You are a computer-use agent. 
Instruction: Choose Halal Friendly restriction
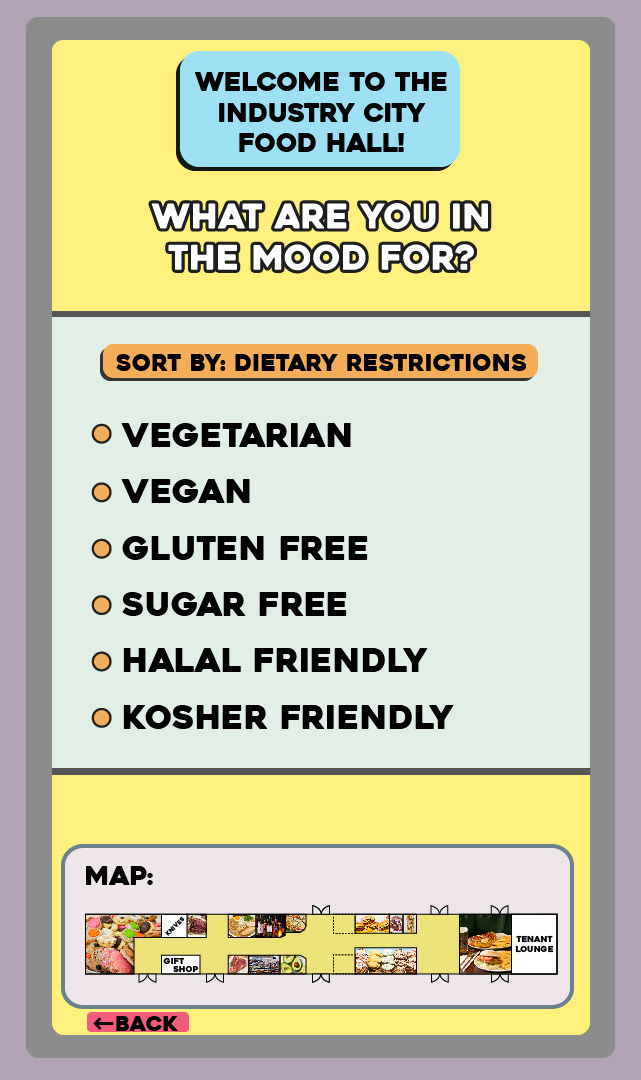[259, 661]
